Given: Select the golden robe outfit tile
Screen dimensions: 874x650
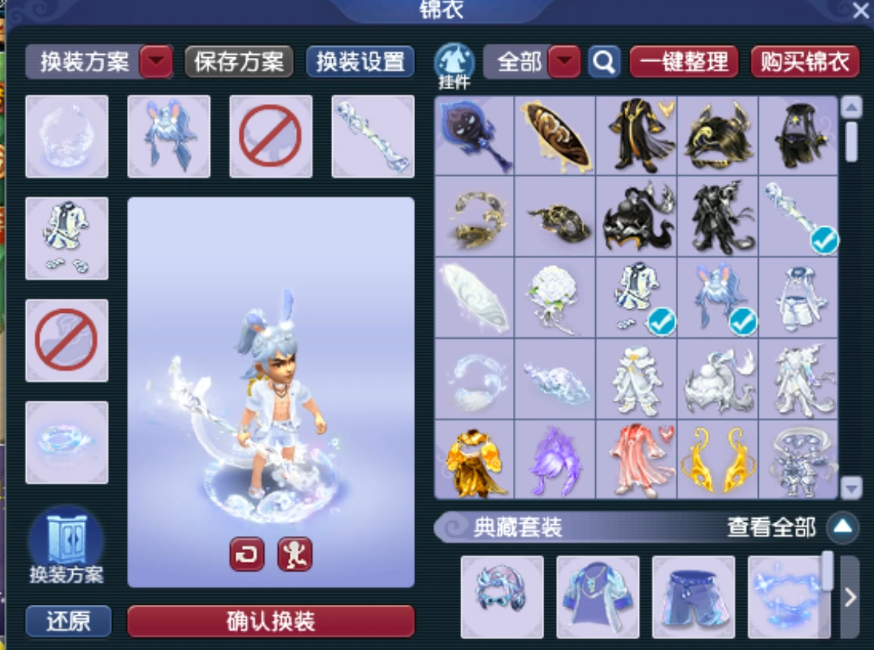Looking at the screenshot, I should click(475, 461).
